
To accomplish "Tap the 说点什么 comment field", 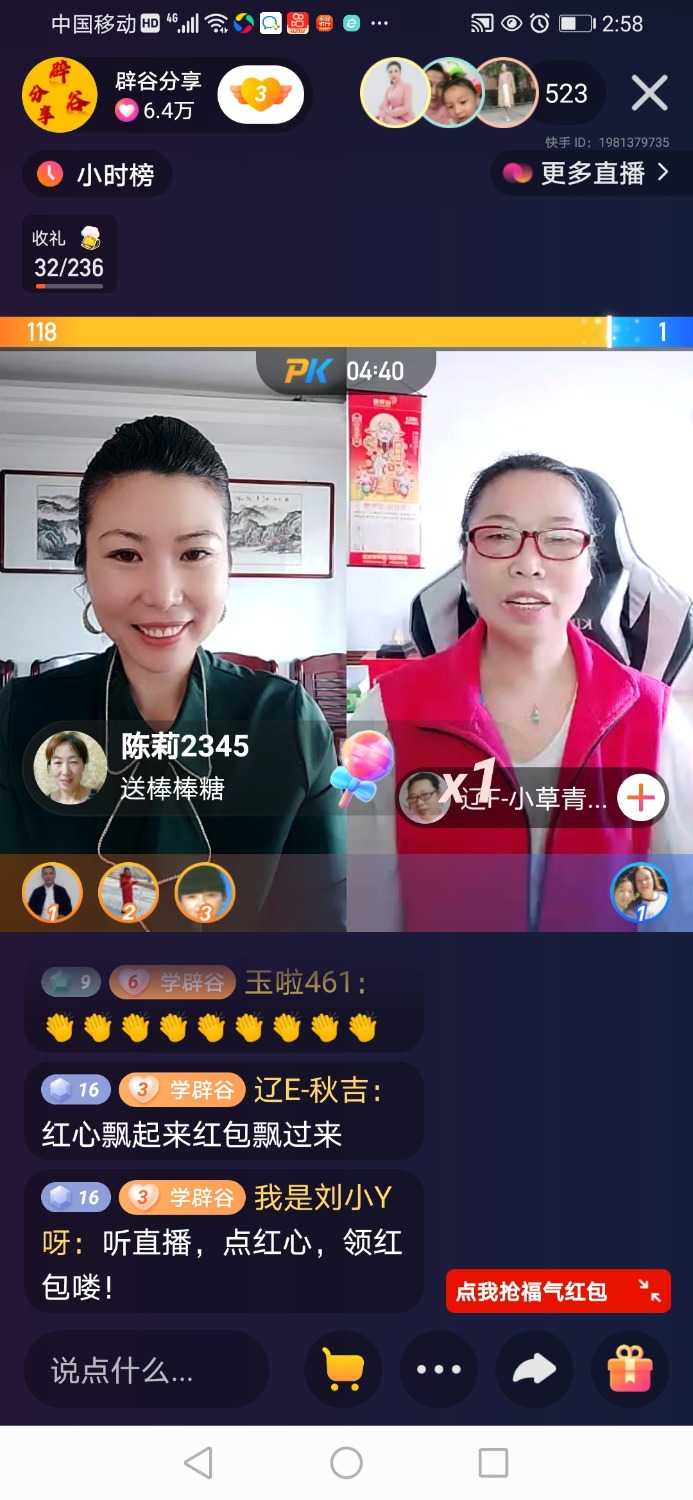I will (x=145, y=1369).
